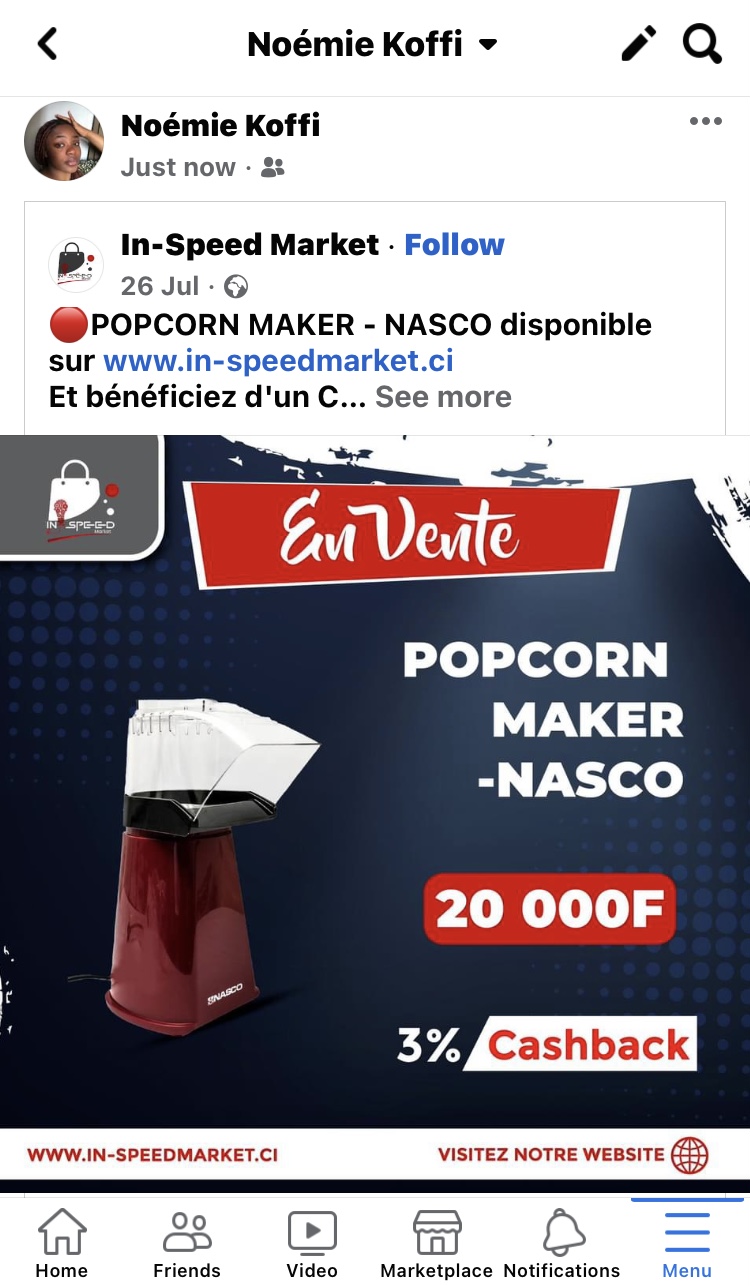Open the www.in-speedmarket.ci link in the post text

(x=278, y=360)
